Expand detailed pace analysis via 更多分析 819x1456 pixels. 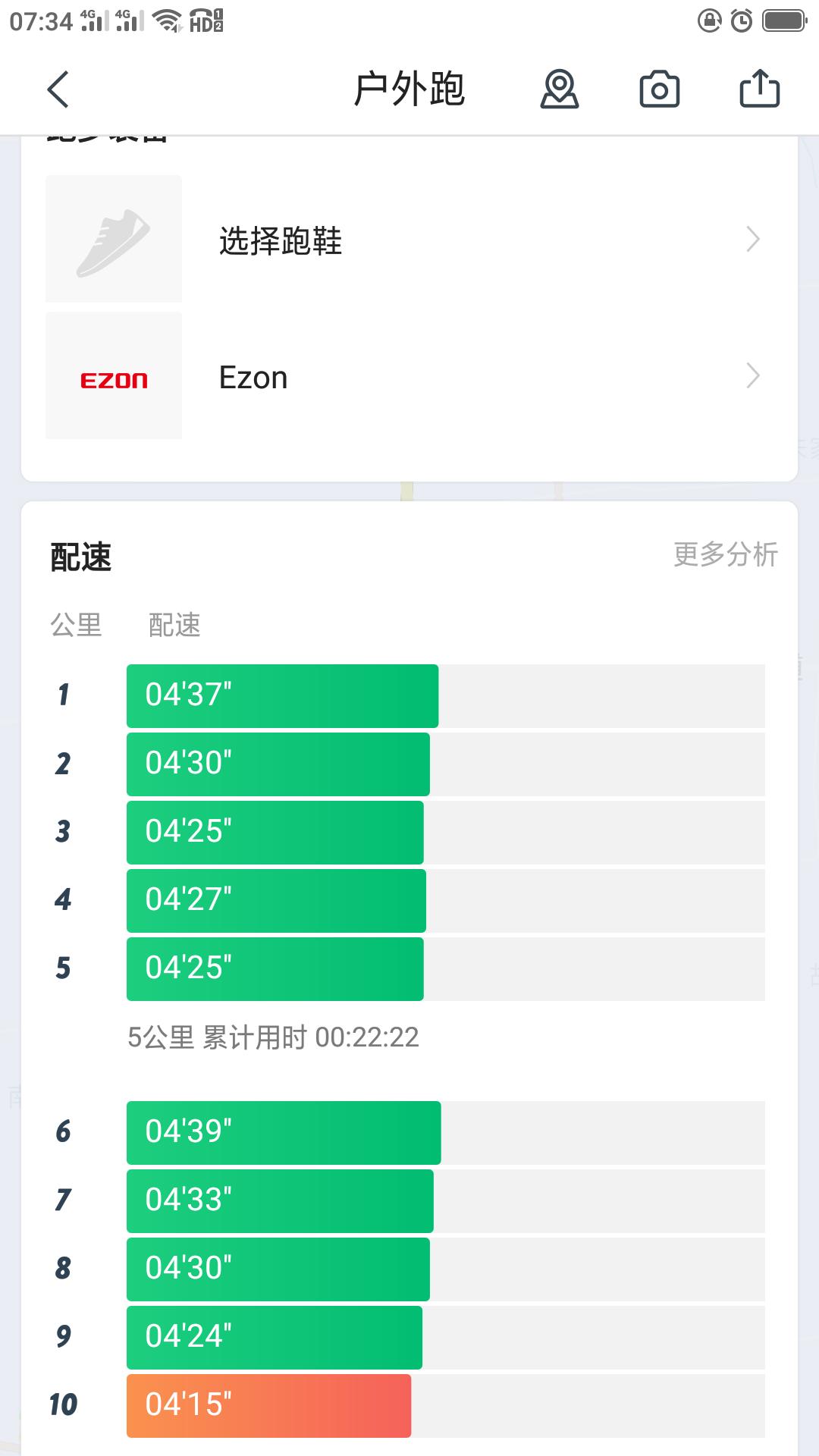[724, 555]
